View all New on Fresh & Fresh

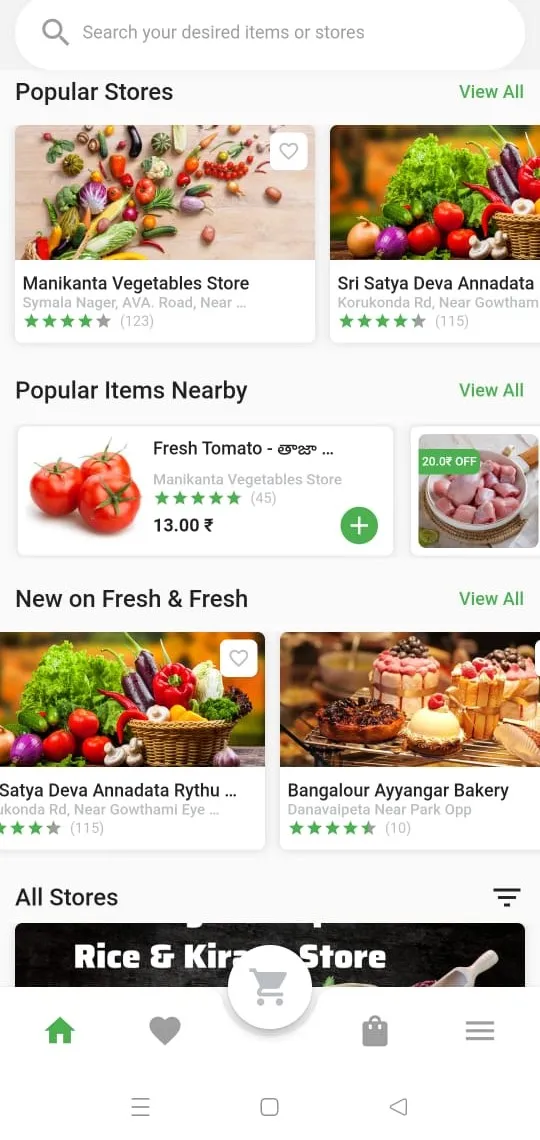pos(491,599)
